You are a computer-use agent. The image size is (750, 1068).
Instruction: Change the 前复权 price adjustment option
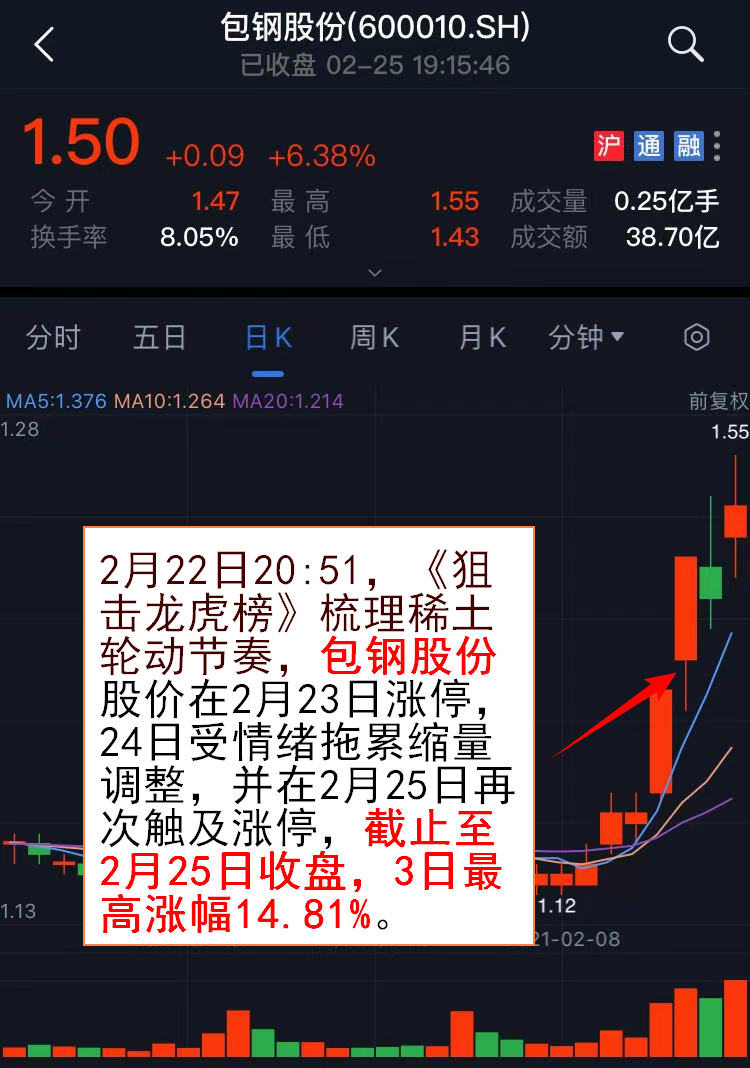point(718,401)
